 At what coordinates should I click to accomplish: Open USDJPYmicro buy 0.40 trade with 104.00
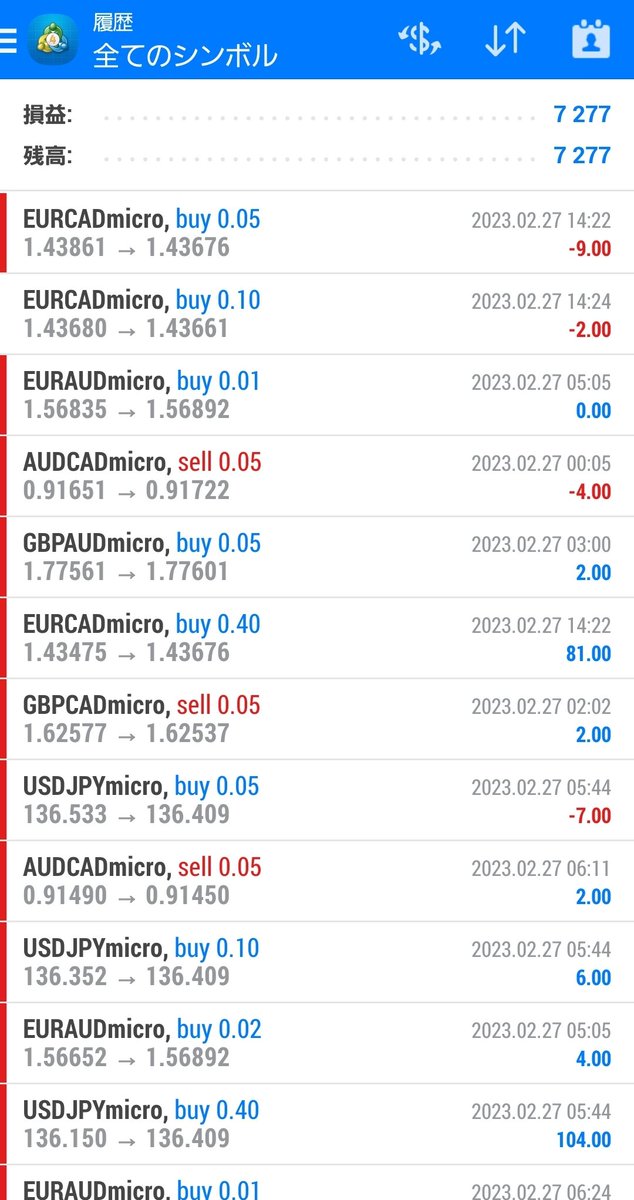click(x=317, y=1124)
